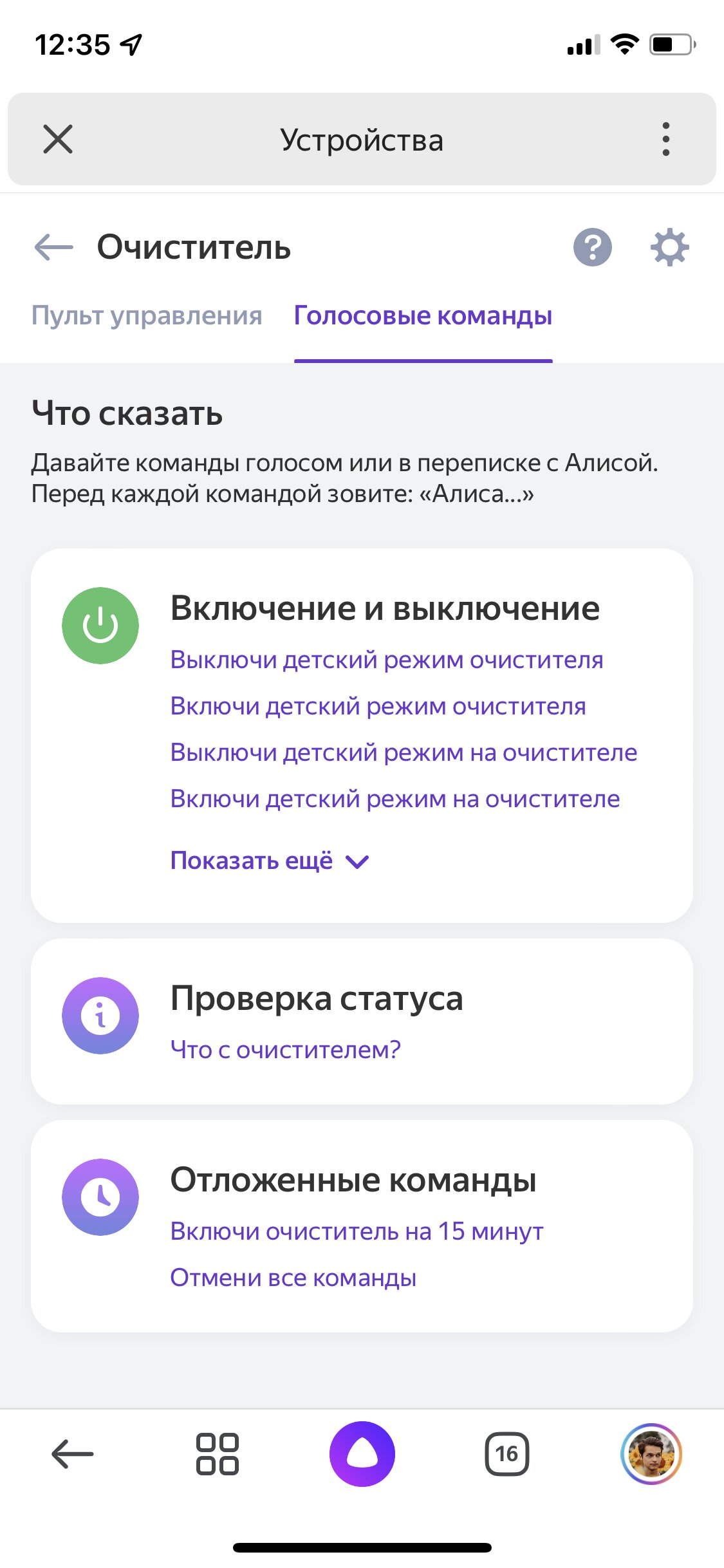Open the 16 tabs counter
724x1568 pixels.
pyautogui.click(x=507, y=1454)
